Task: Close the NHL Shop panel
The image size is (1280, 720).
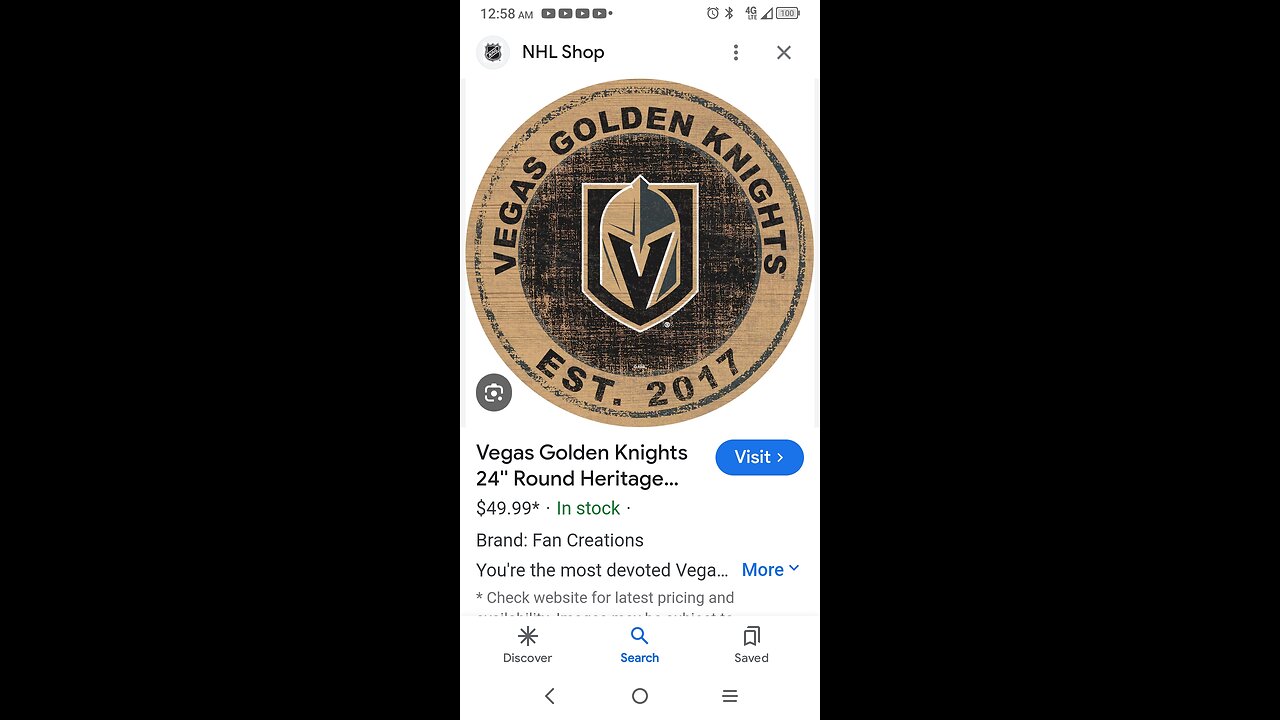Action: pos(784,52)
